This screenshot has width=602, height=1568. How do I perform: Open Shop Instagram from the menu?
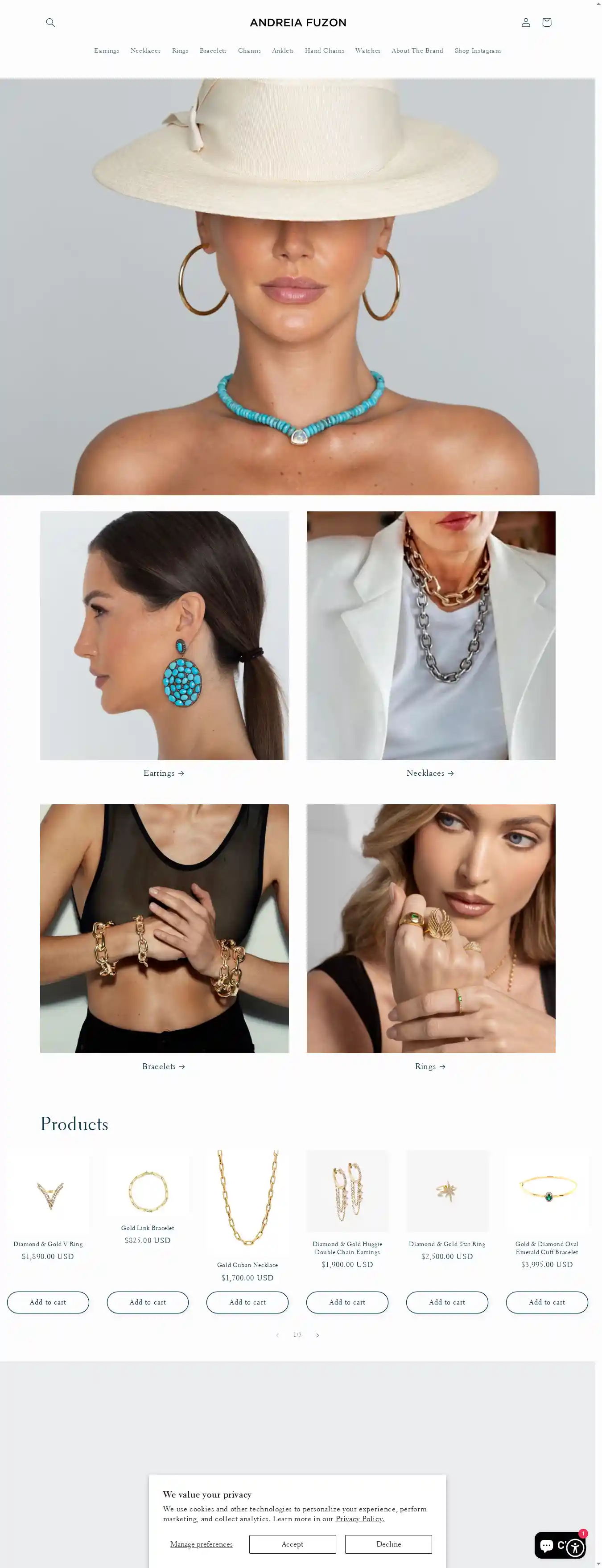coord(477,50)
